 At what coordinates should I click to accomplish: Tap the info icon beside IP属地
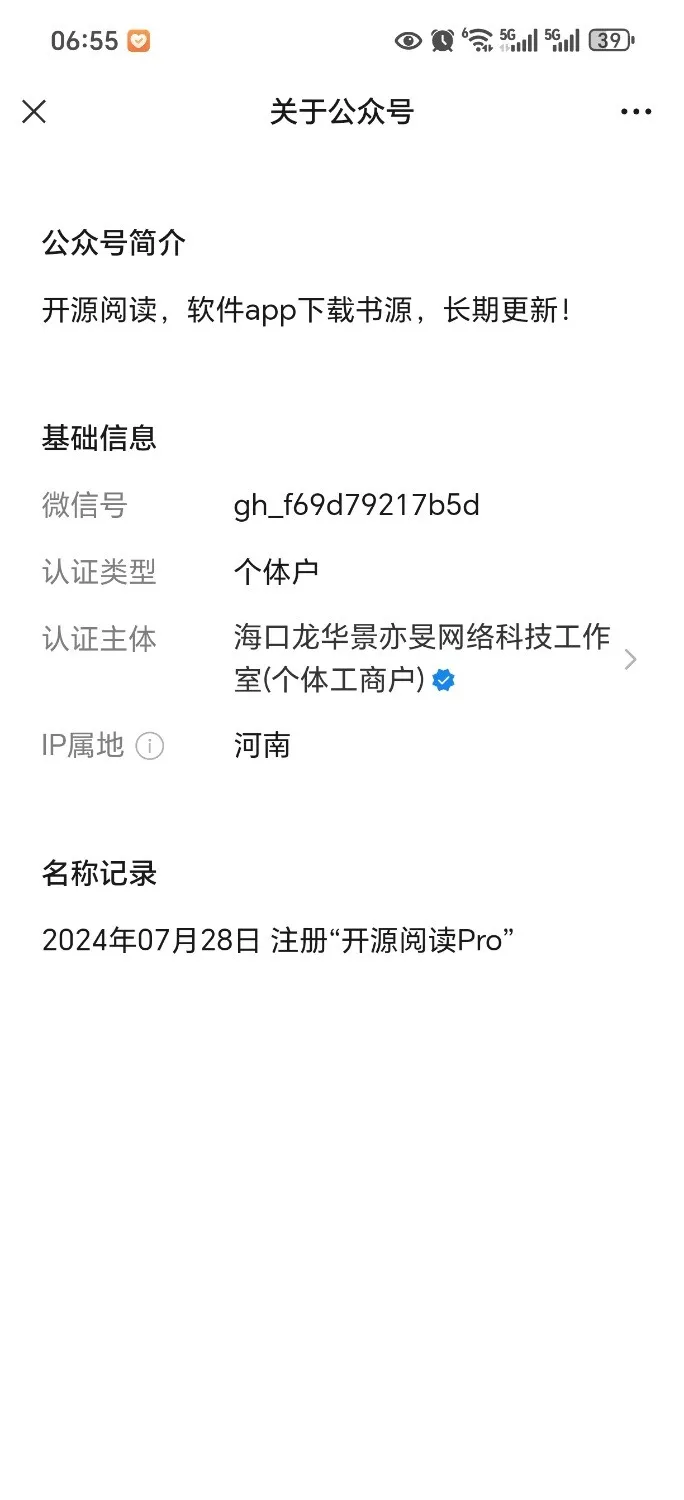150,746
